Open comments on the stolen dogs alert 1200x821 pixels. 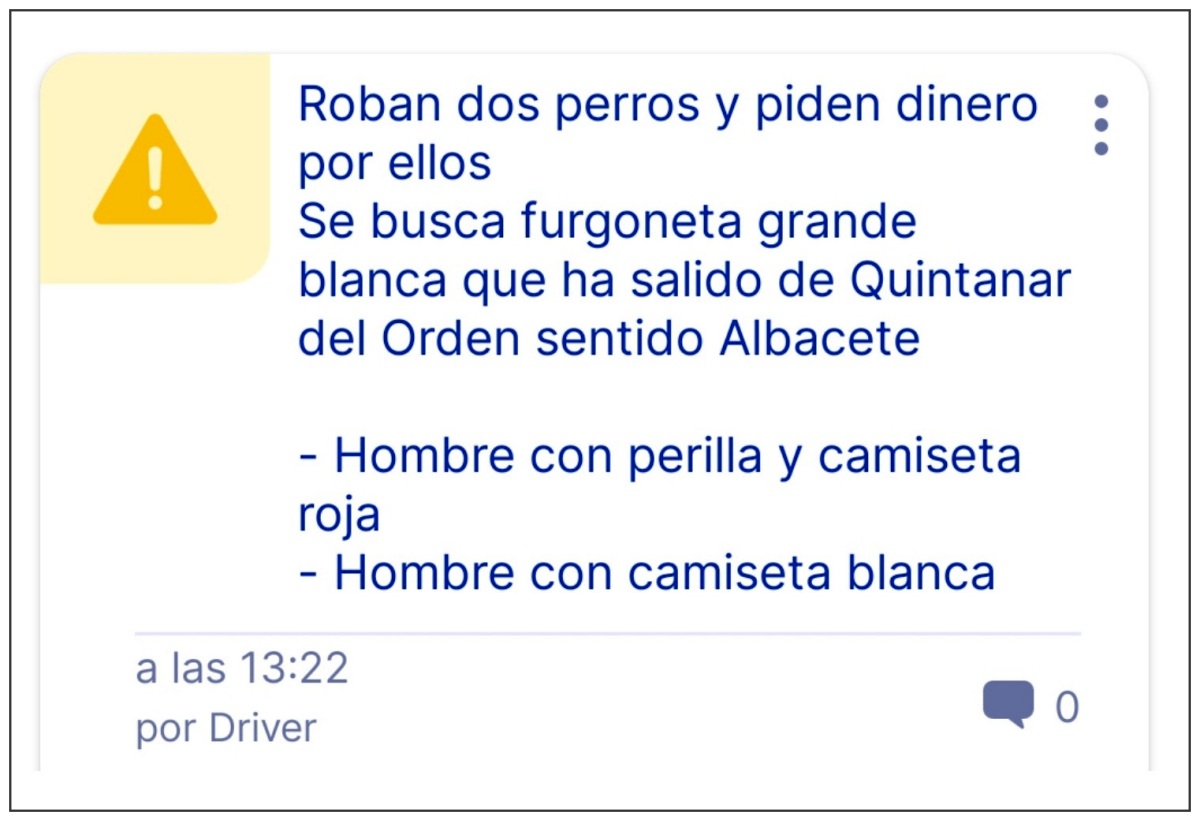point(1008,705)
